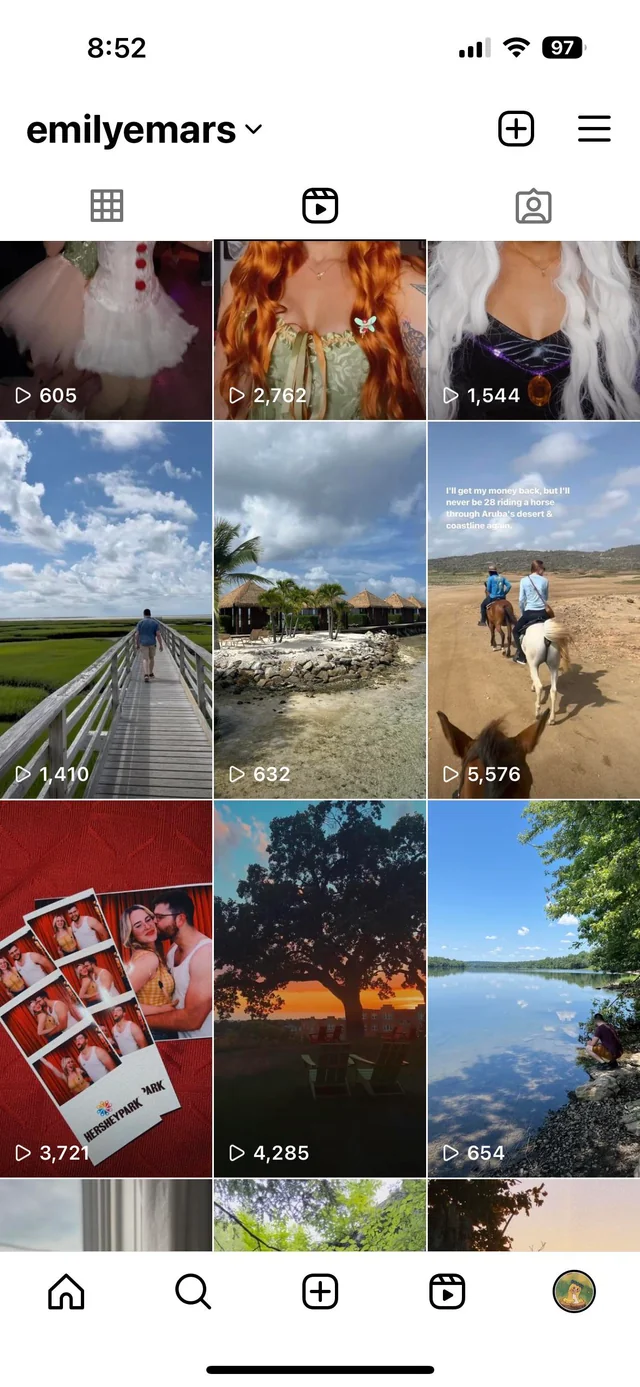
Task: Open the hamburger settings menu
Action: [x=594, y=129]
